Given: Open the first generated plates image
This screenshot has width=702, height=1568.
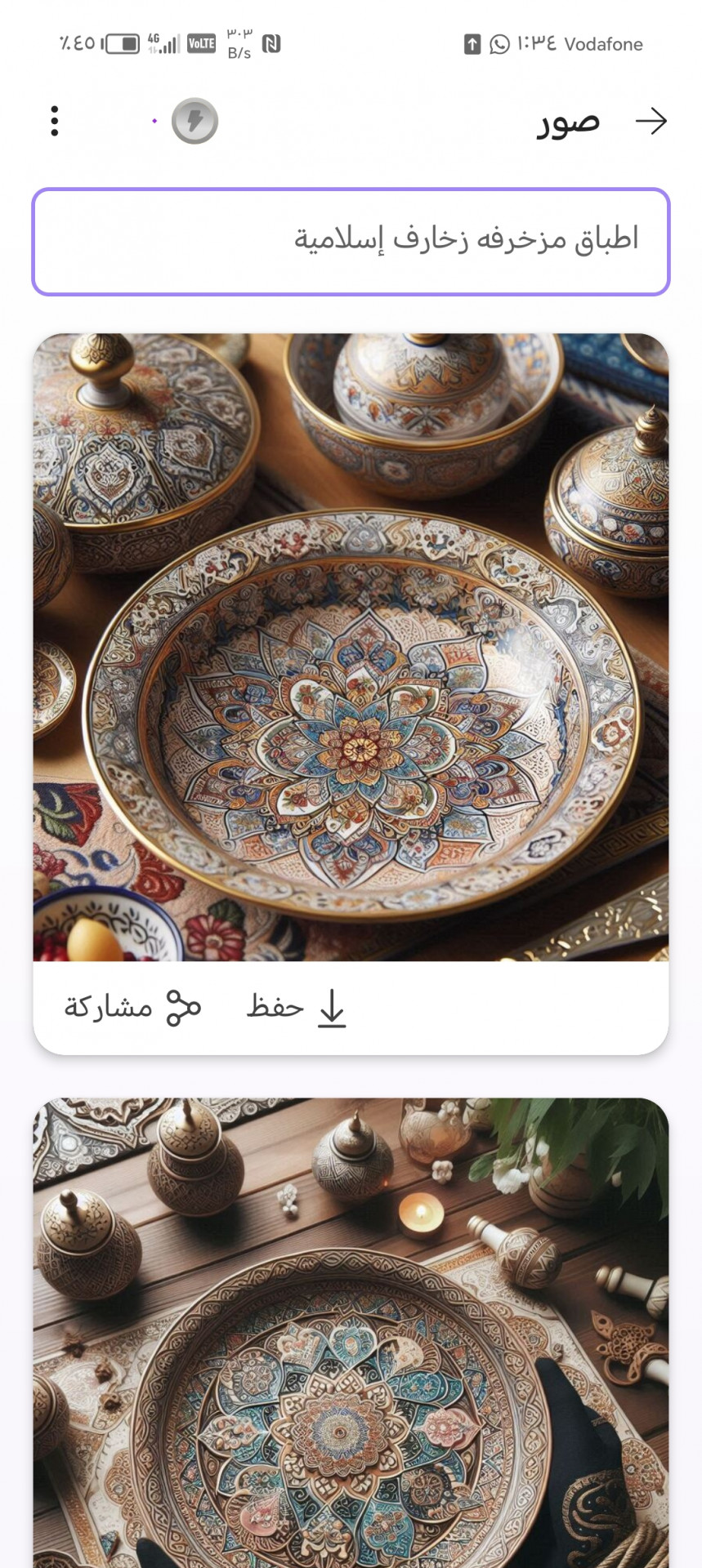Looking at the screenshot, I should (x=351, y=647).
